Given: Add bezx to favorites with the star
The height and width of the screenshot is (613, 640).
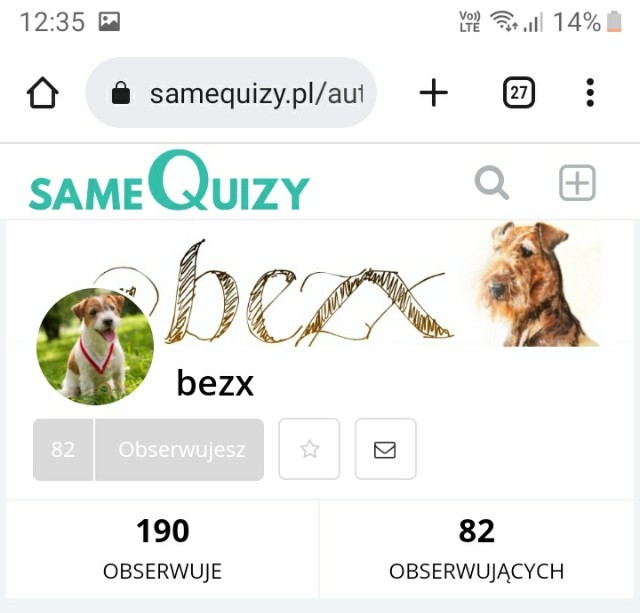Looking at the screenshot, I should click(x=310, y=450).
